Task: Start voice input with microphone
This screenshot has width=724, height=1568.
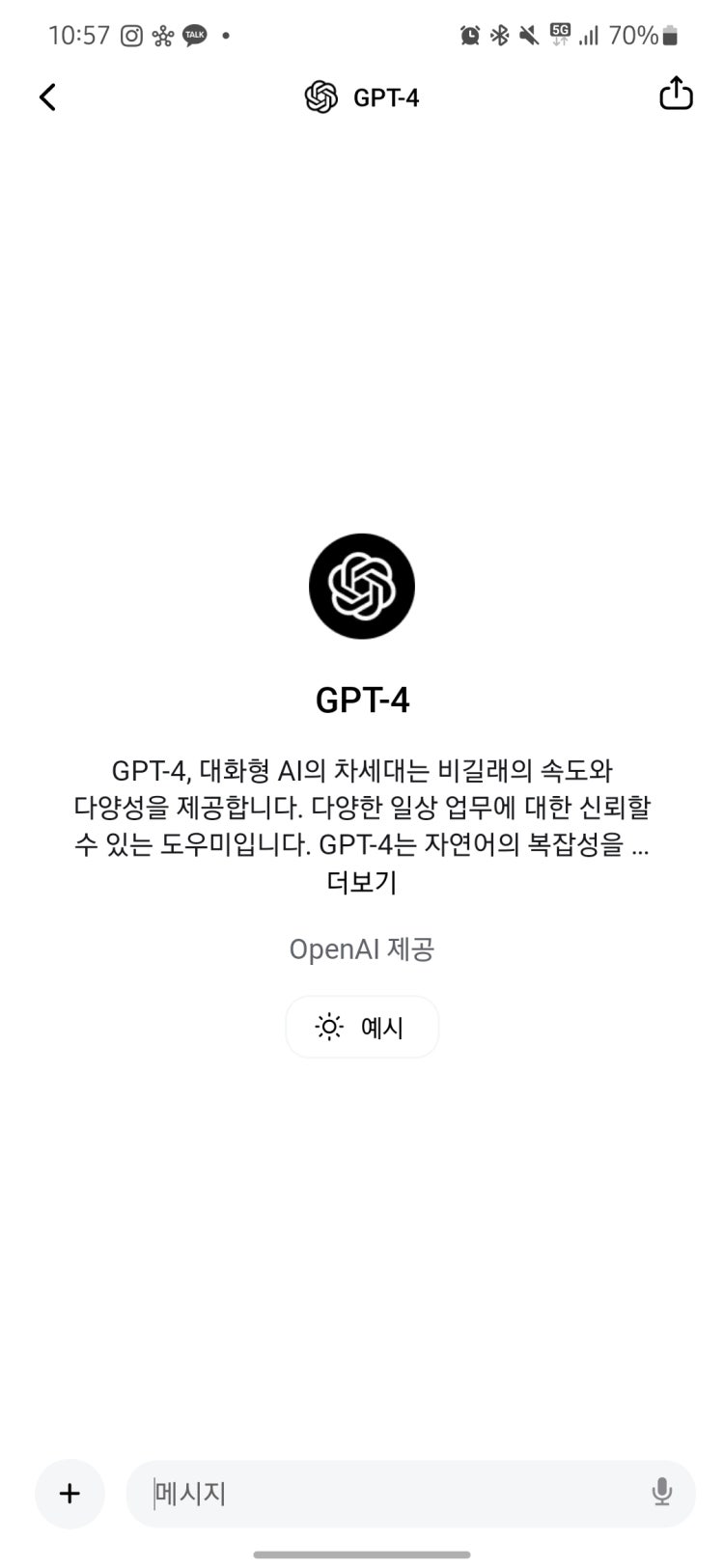Action: [x=661, y=1493]
